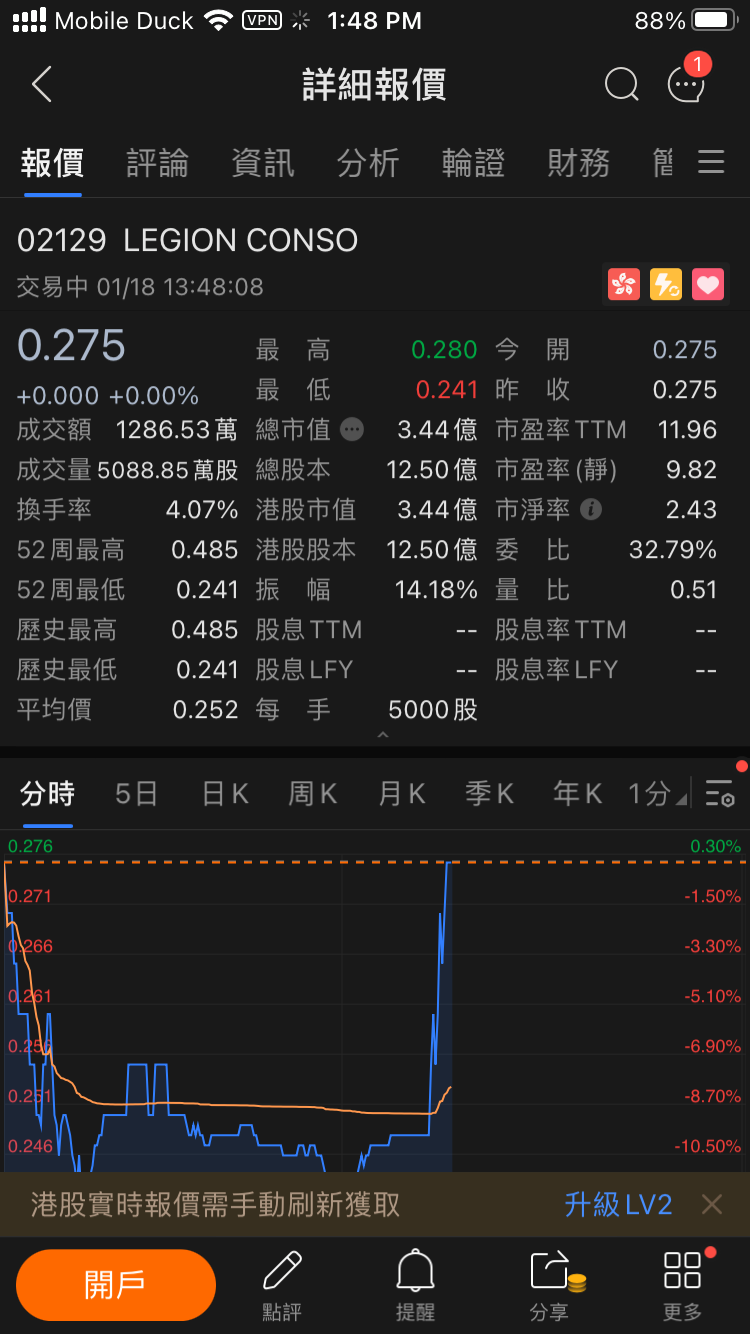Collapse the quote details chevron

click(382, 736)
